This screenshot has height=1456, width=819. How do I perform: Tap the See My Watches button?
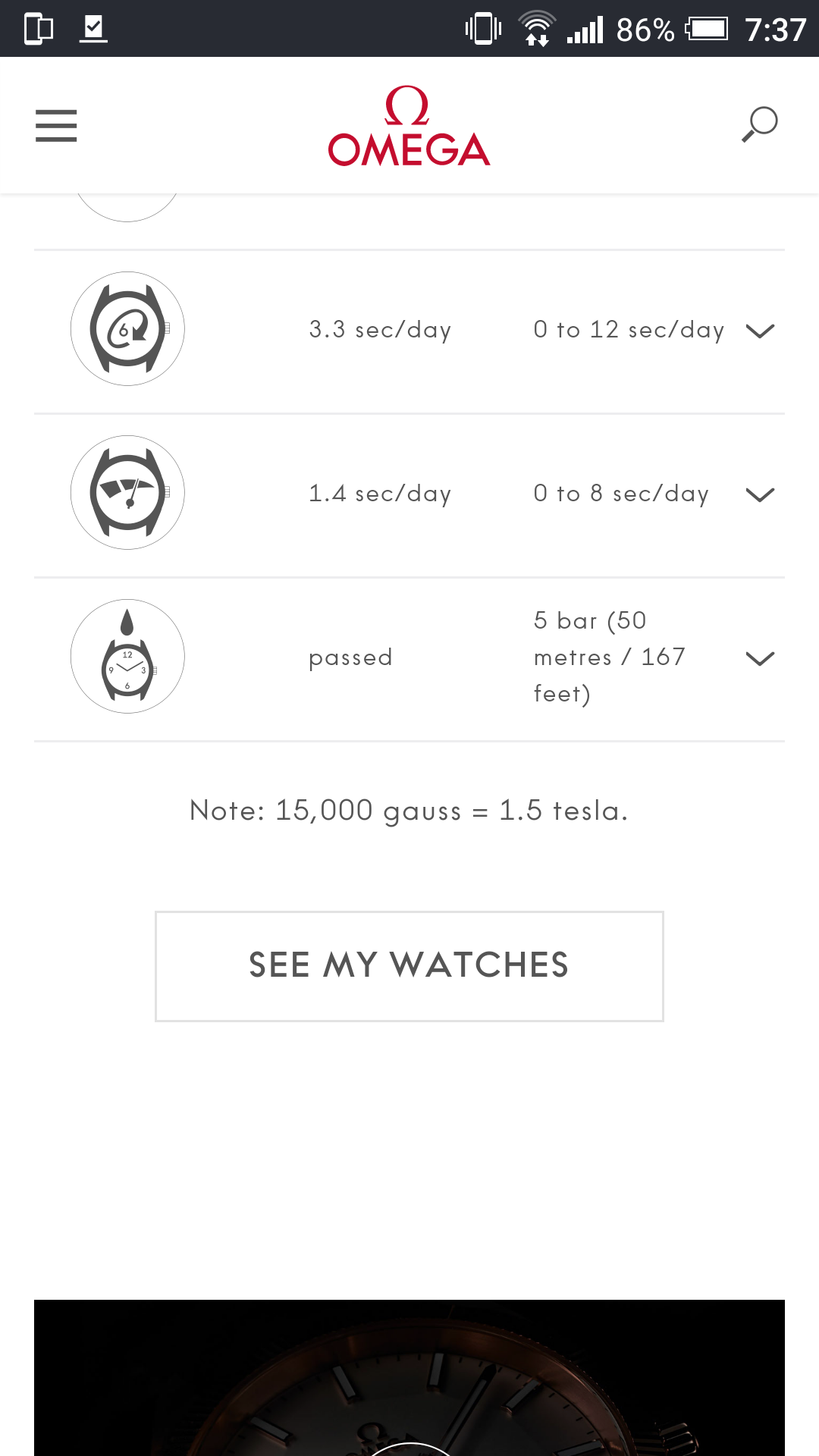click(x=409, y=966)
